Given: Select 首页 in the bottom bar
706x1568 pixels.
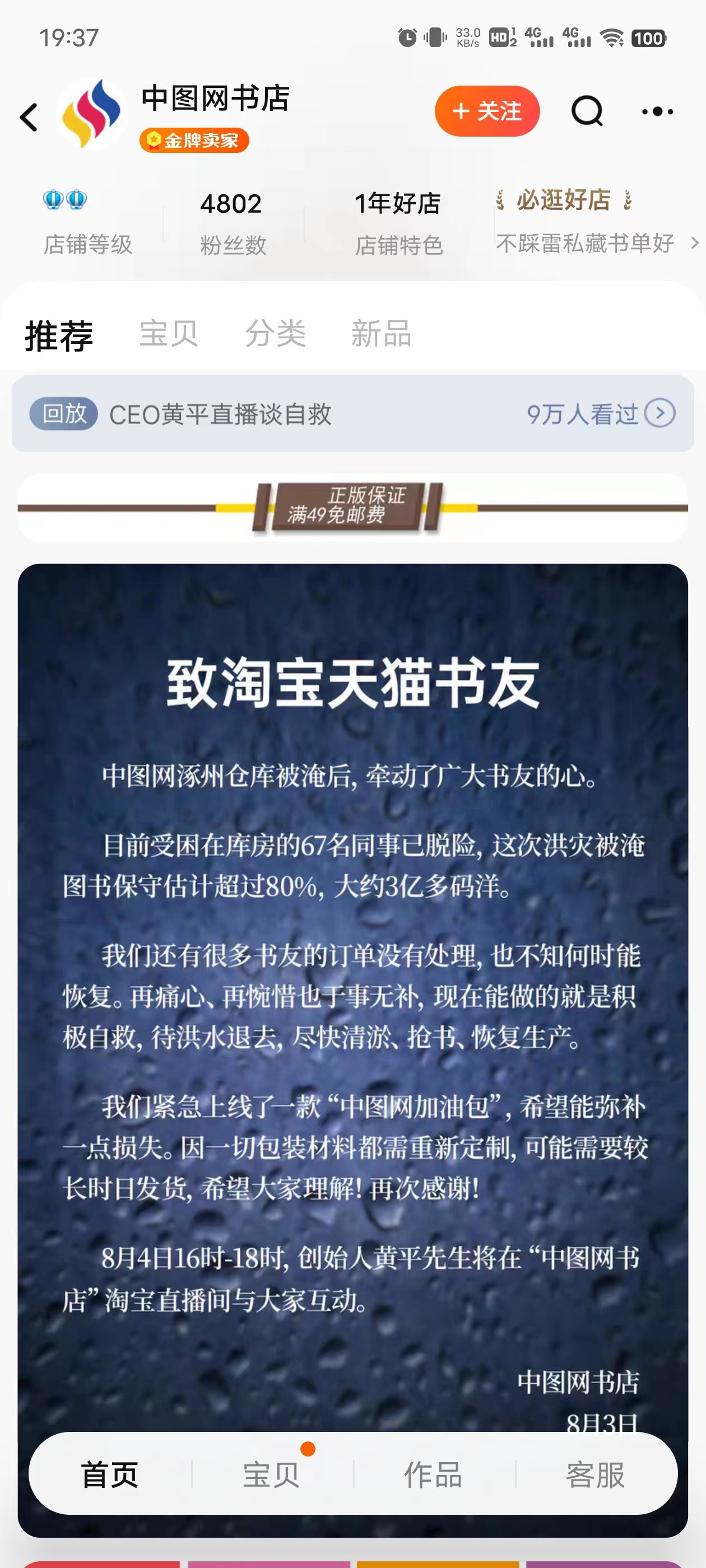Looking at the screenshot, I should click(110, 1474).
